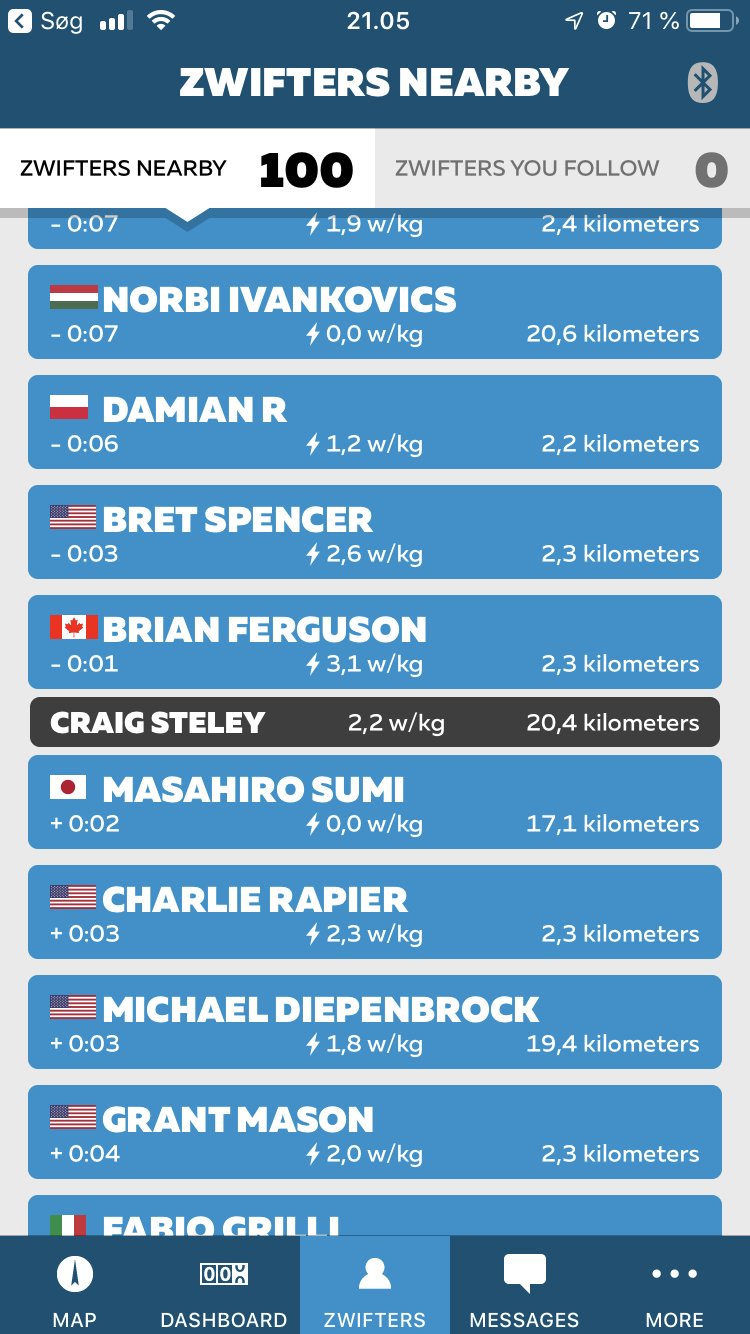Viewport: 750px width, 1334px height.
Task: Open the Messages tab
Action: [525, 1285]
